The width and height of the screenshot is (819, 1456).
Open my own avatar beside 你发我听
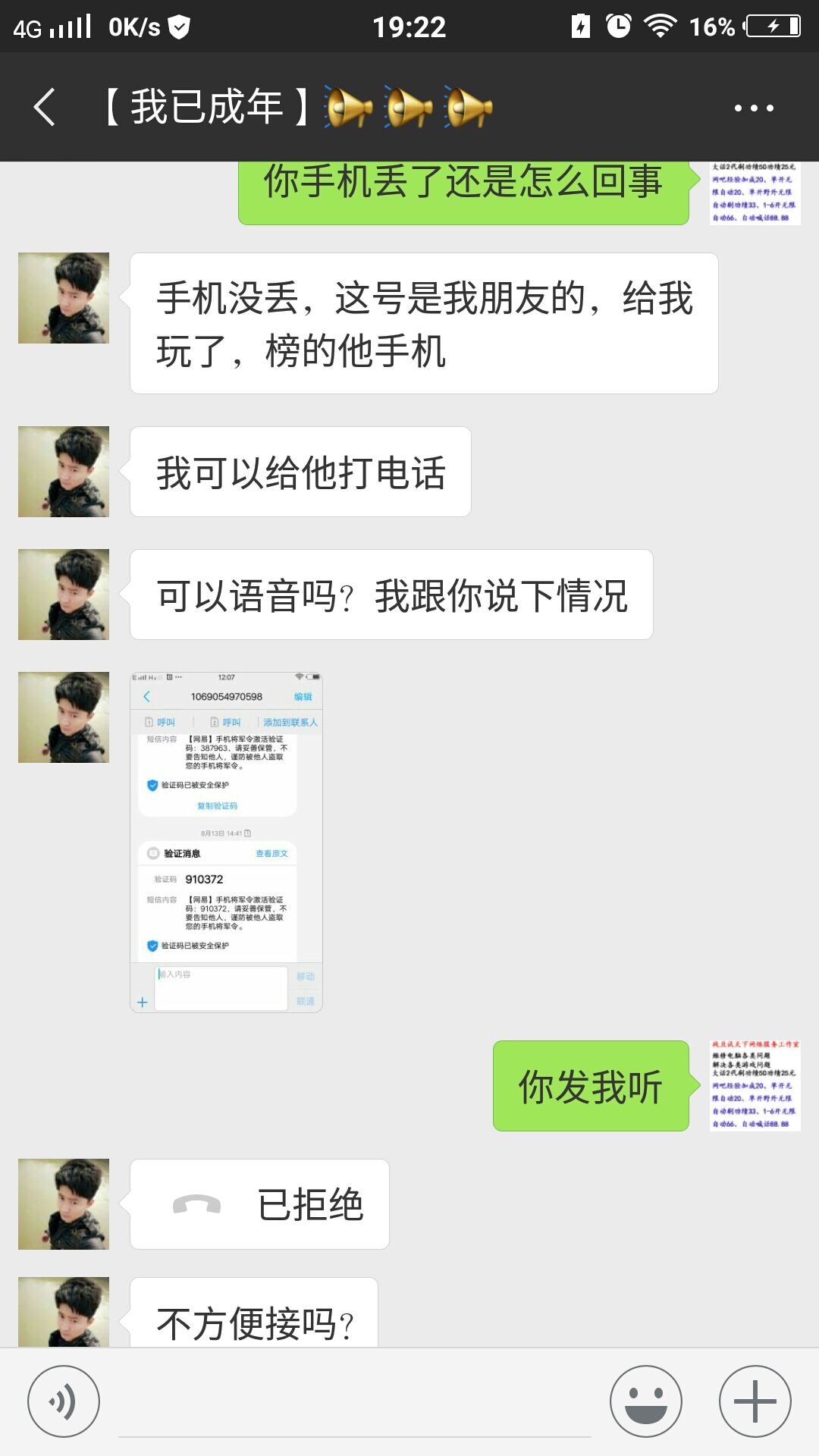(755, 1086)
